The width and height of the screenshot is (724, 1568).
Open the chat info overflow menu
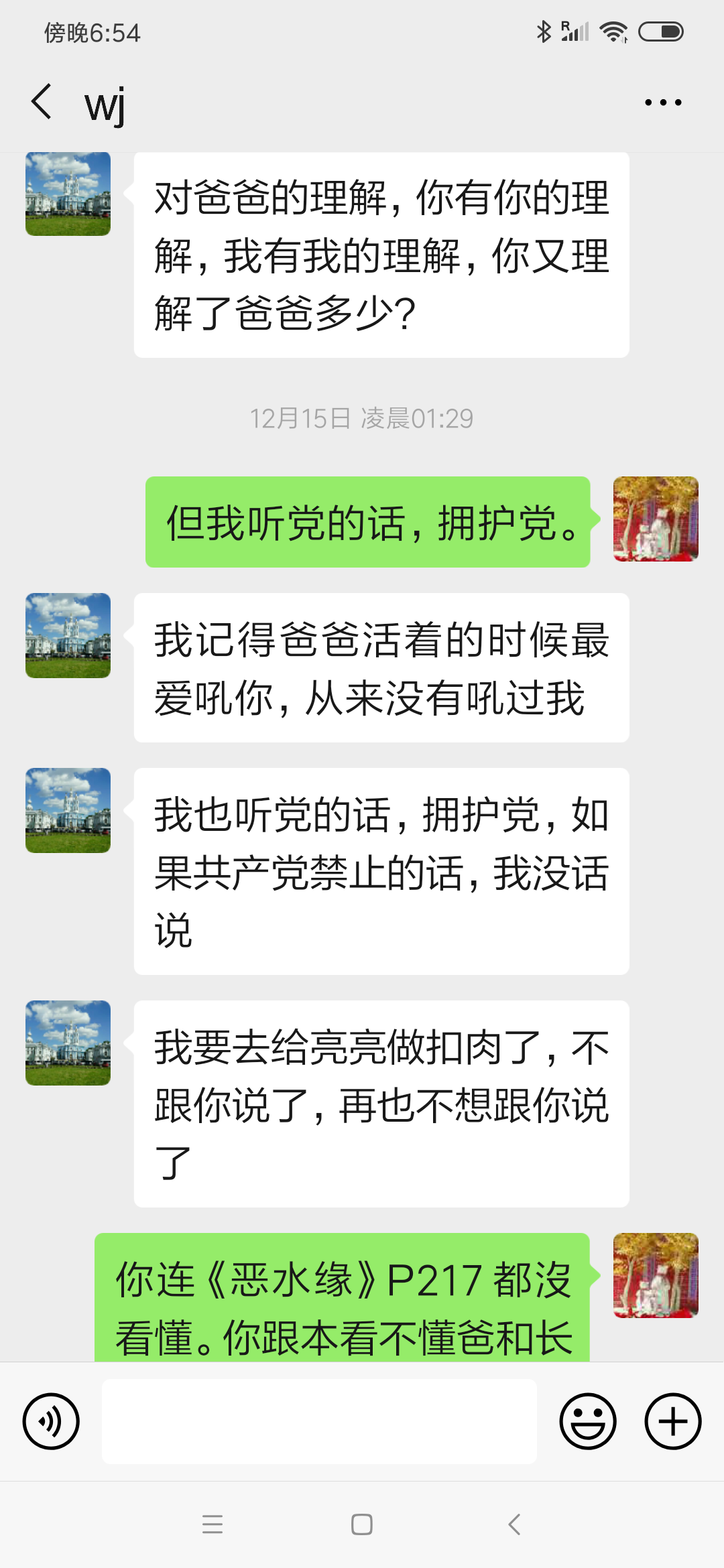click(662, 103)
